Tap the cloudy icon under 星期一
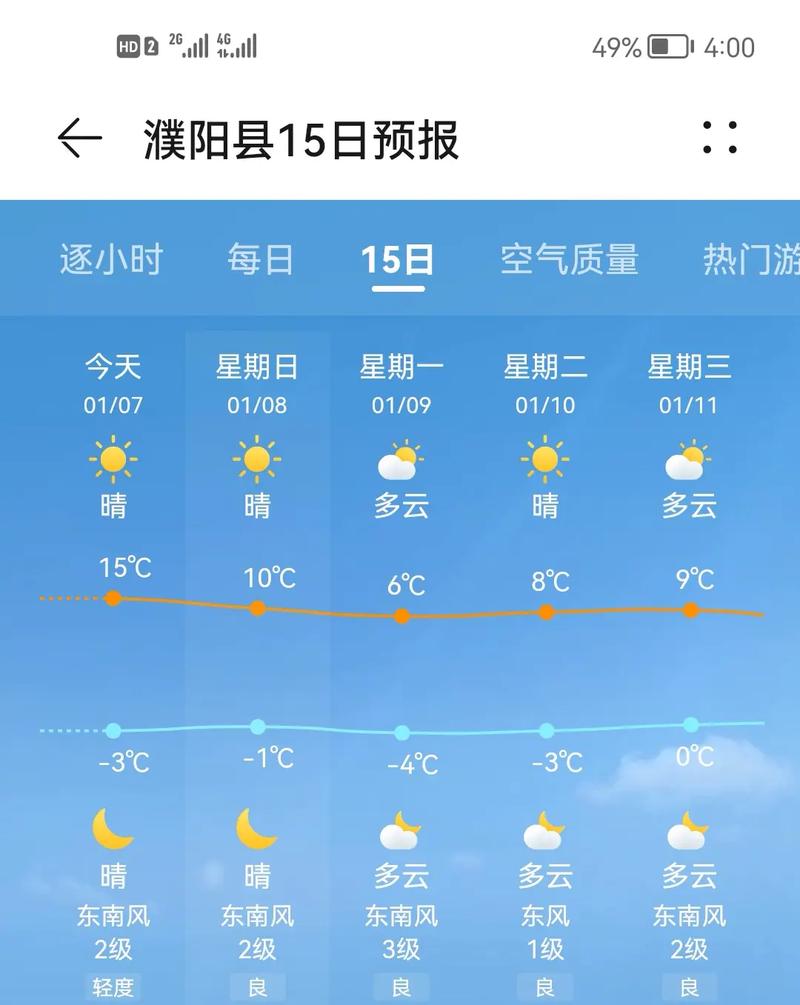Screen dimensions: 800x1005 400,460
